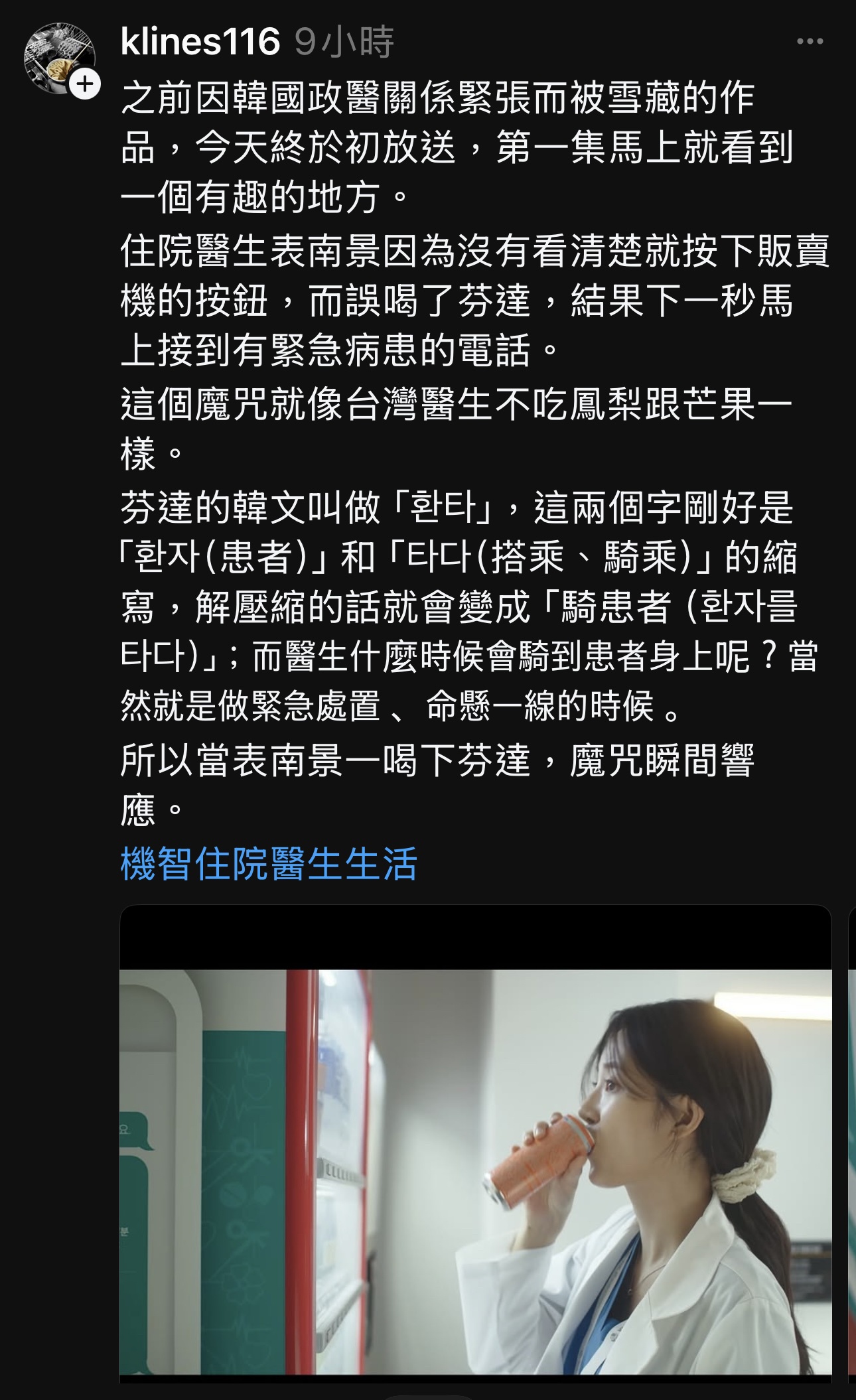Follow klines116 via the avatar plus badge
The width and height of the screenshot is (856, 1400).
[x=84, y=84]
